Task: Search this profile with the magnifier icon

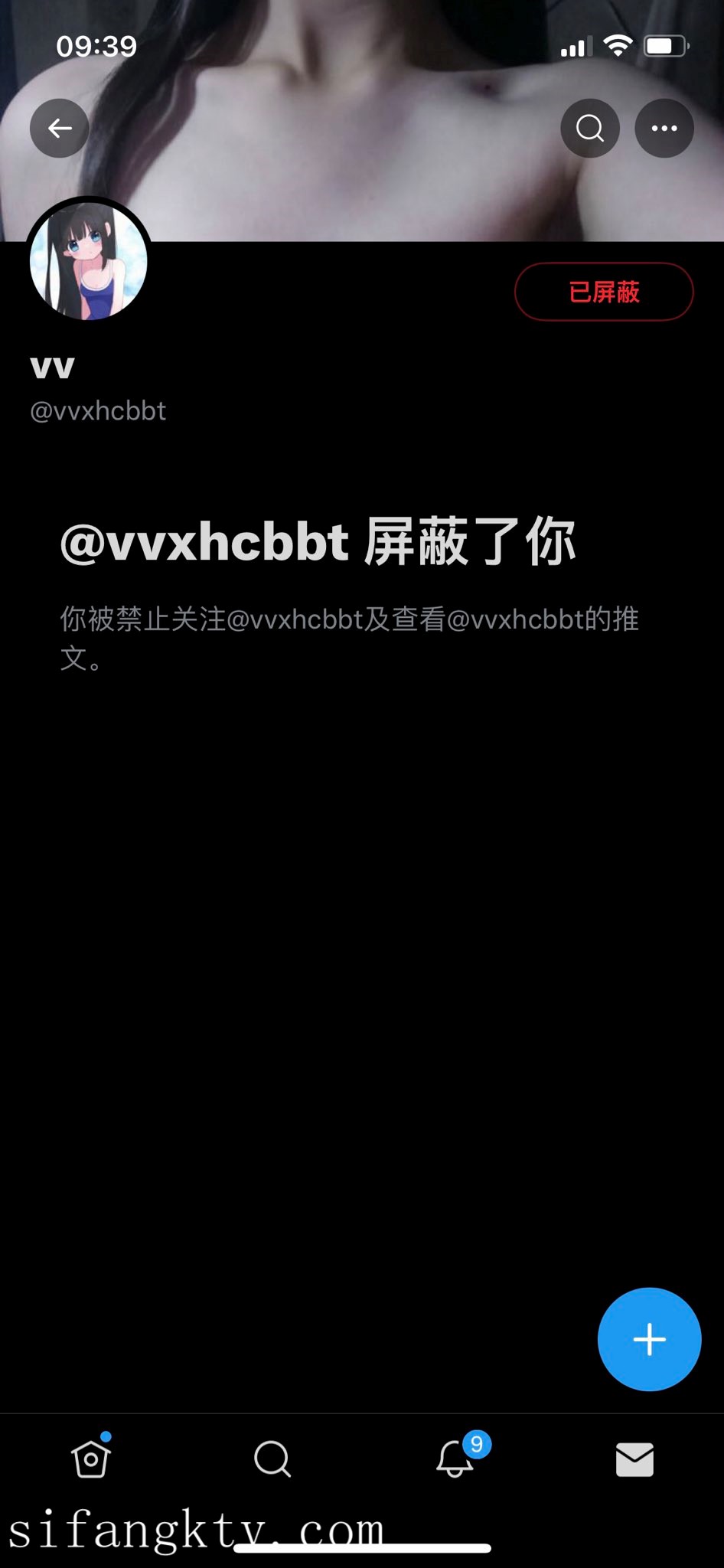Action: pos(589,129)
